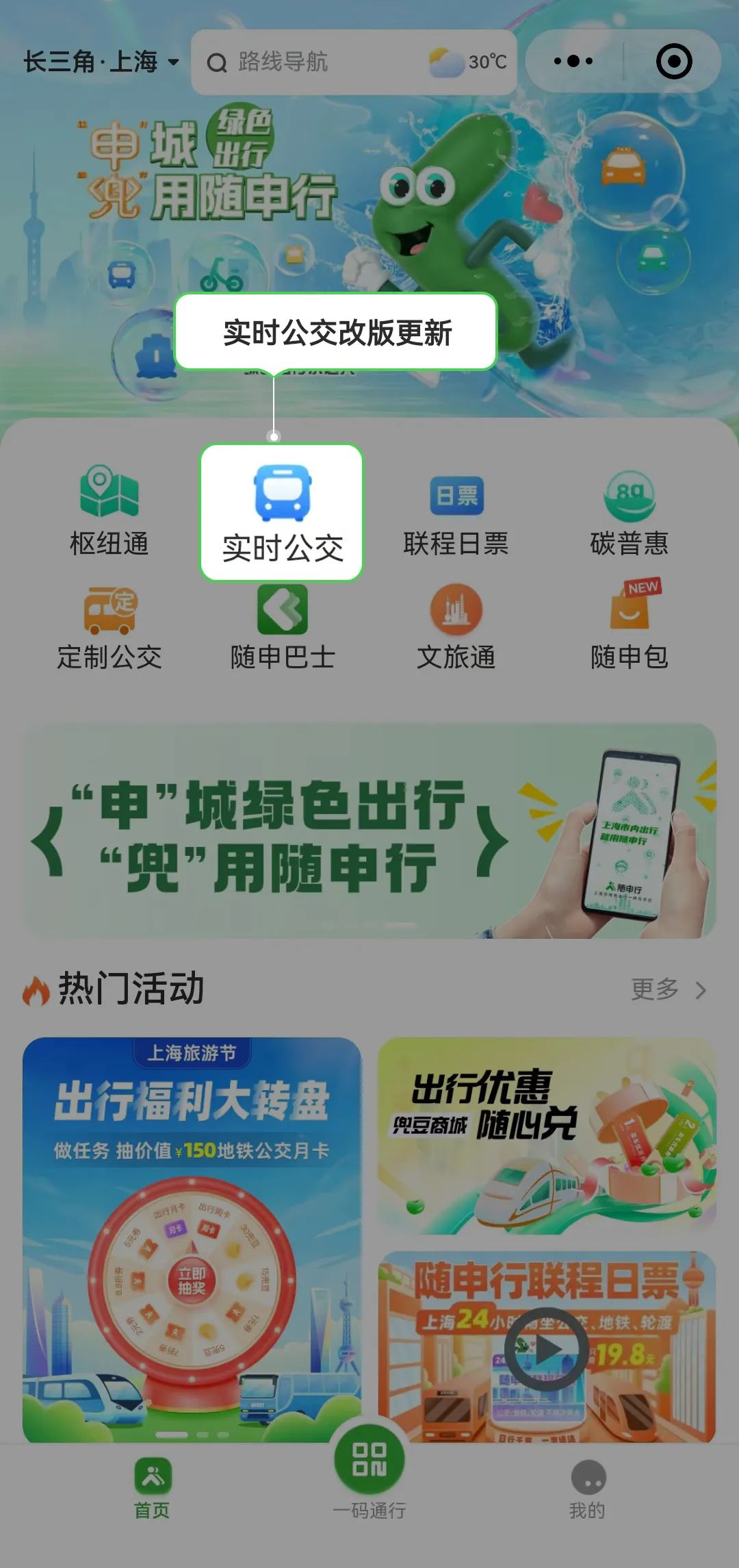This screenshot has height=1568, width=739.
Task: Open the mini program three-dot menu
Action: (x=573, y=62)
